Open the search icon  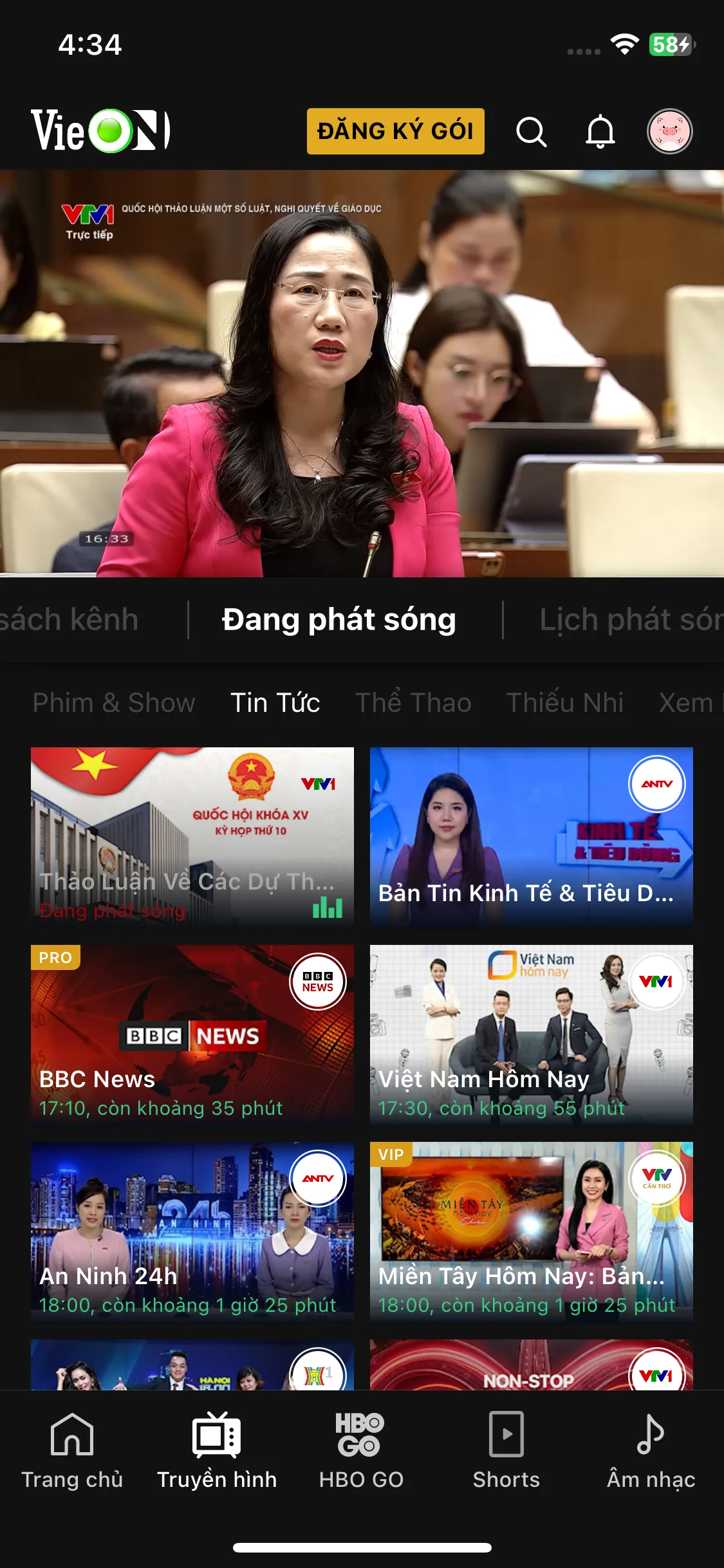click(531, 132)
